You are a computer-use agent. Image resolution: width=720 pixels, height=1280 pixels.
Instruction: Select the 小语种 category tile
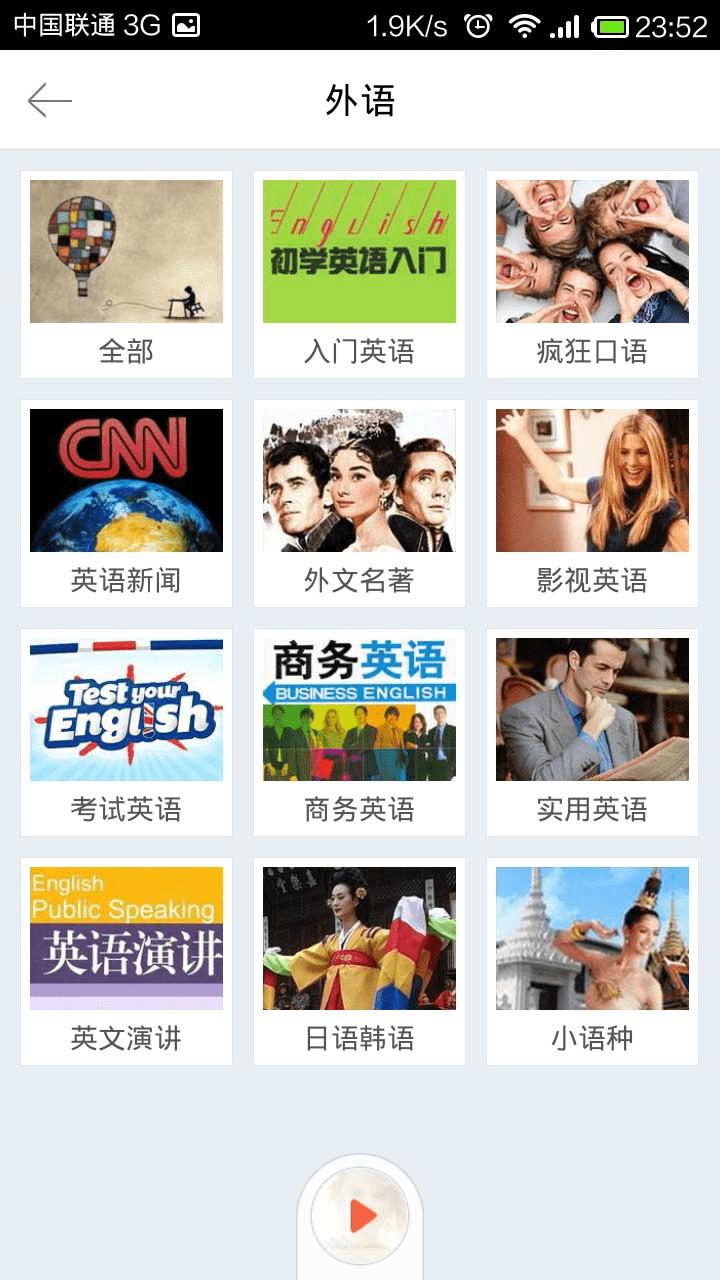[592, 961]
